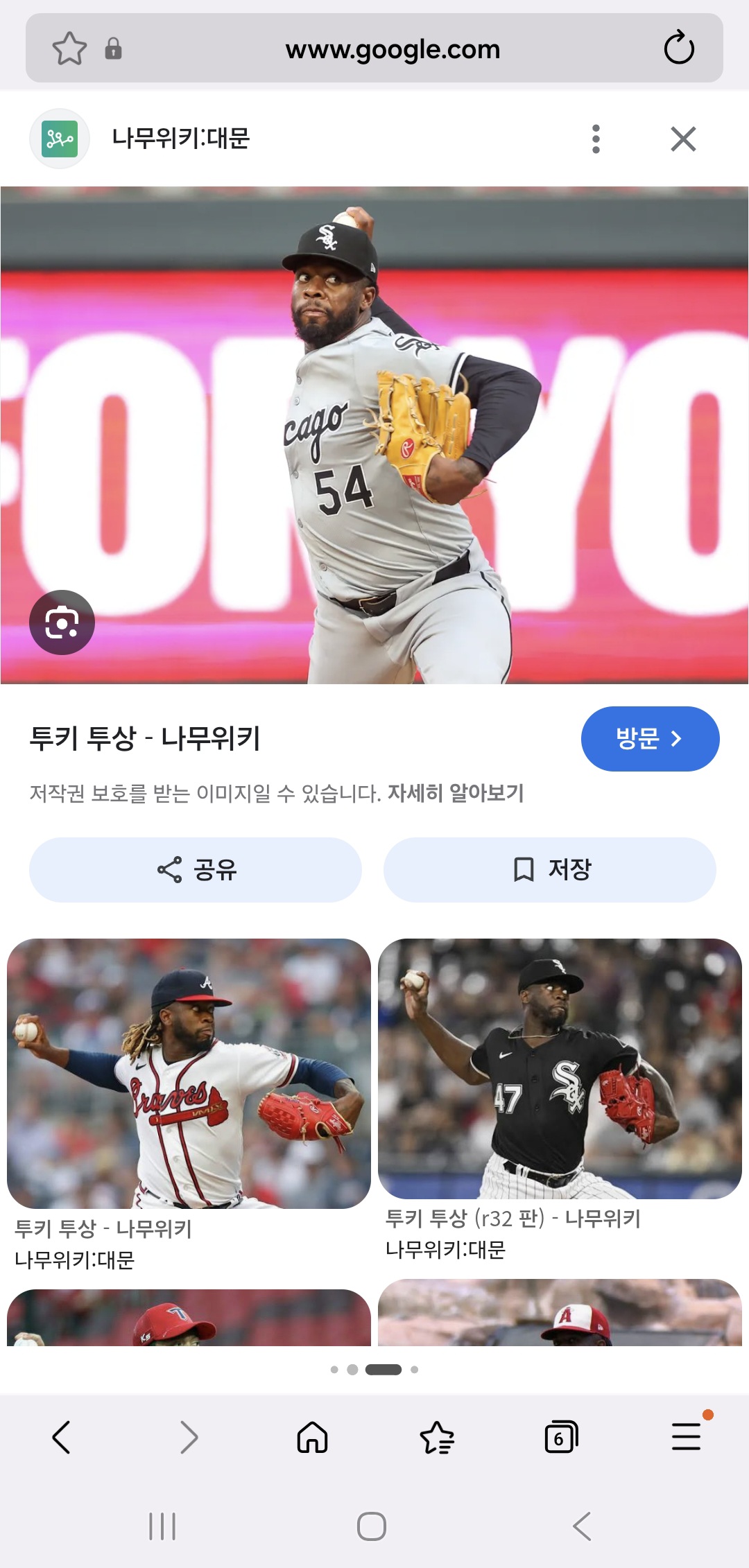This screenshot has width=749, height=1568.
Task: Go to the browser home page
Action: pyautogui.click(x=312, y=1437)
